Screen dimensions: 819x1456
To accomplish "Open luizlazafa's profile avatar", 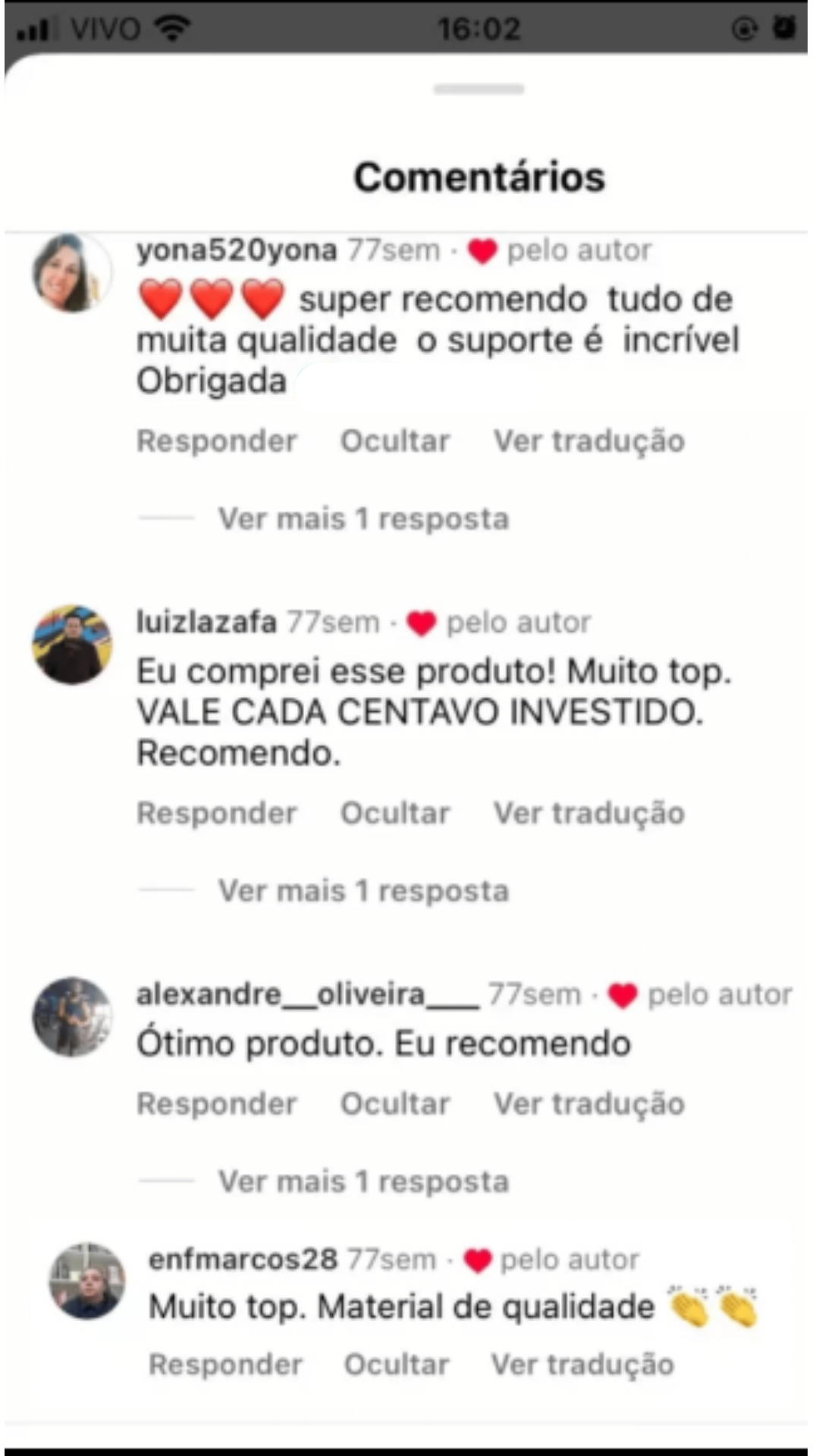I will tap(72, 645).
